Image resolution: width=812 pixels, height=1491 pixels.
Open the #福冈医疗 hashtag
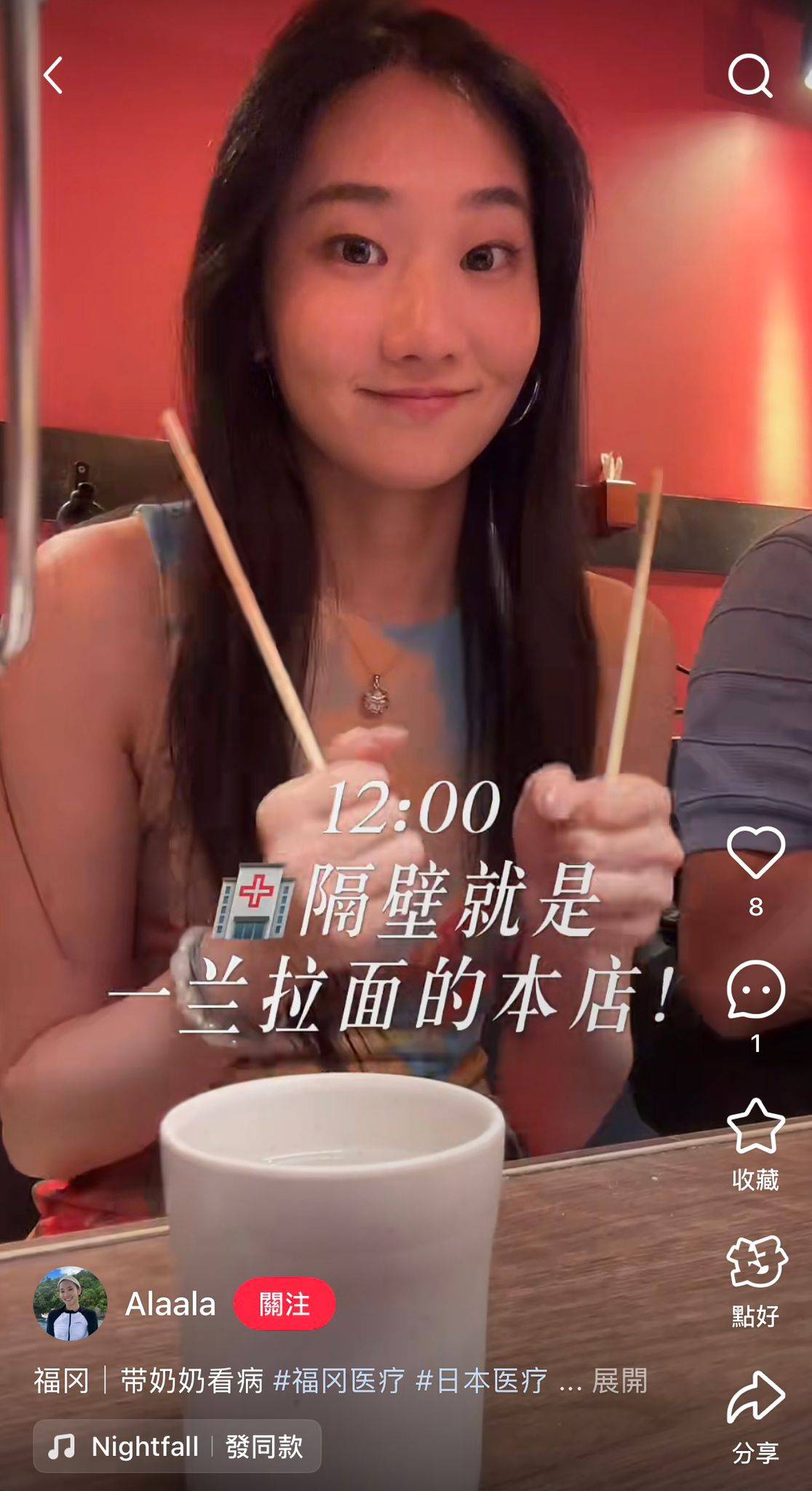pyautogui.click(x=338, y=1381)
